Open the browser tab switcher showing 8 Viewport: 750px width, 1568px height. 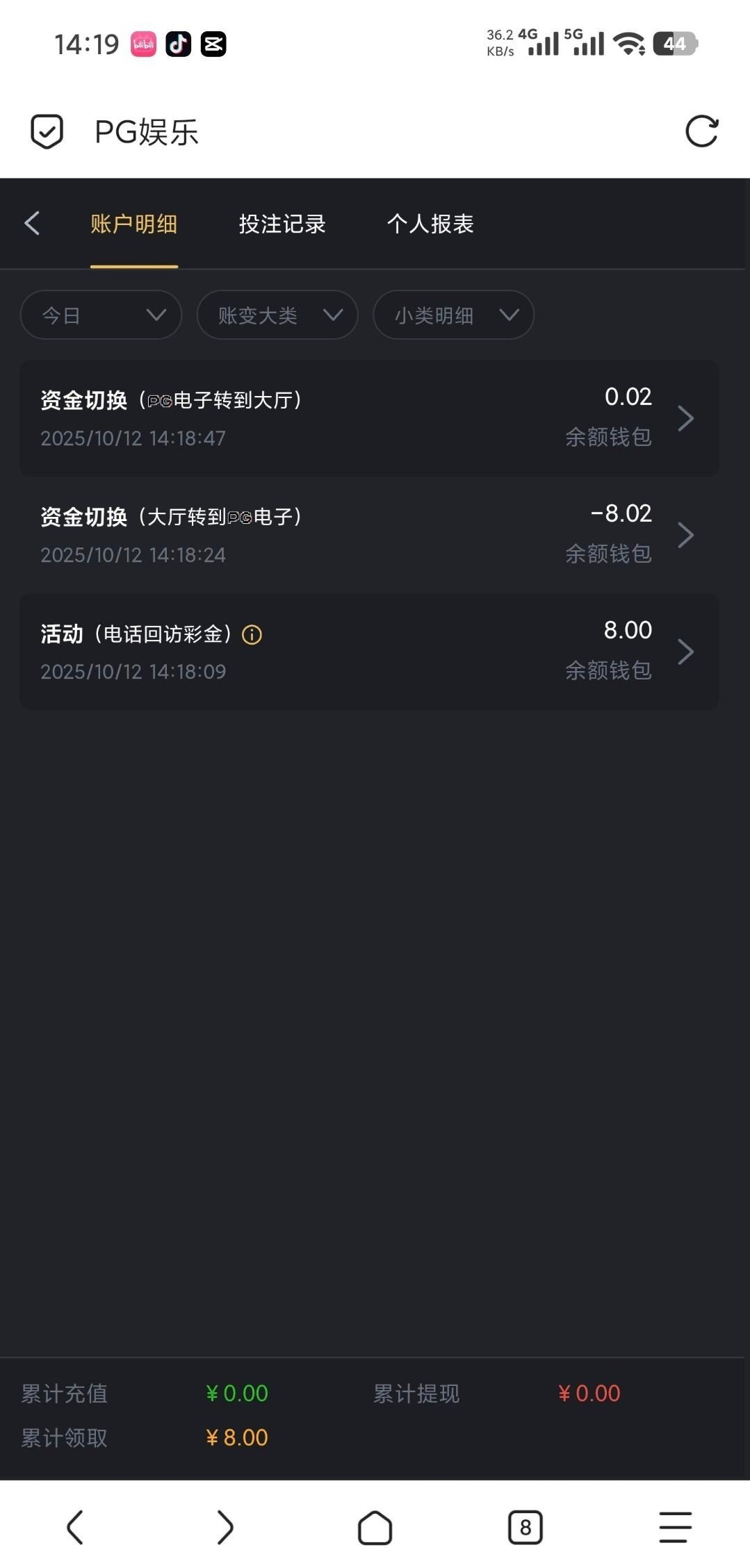point(525,1527)
